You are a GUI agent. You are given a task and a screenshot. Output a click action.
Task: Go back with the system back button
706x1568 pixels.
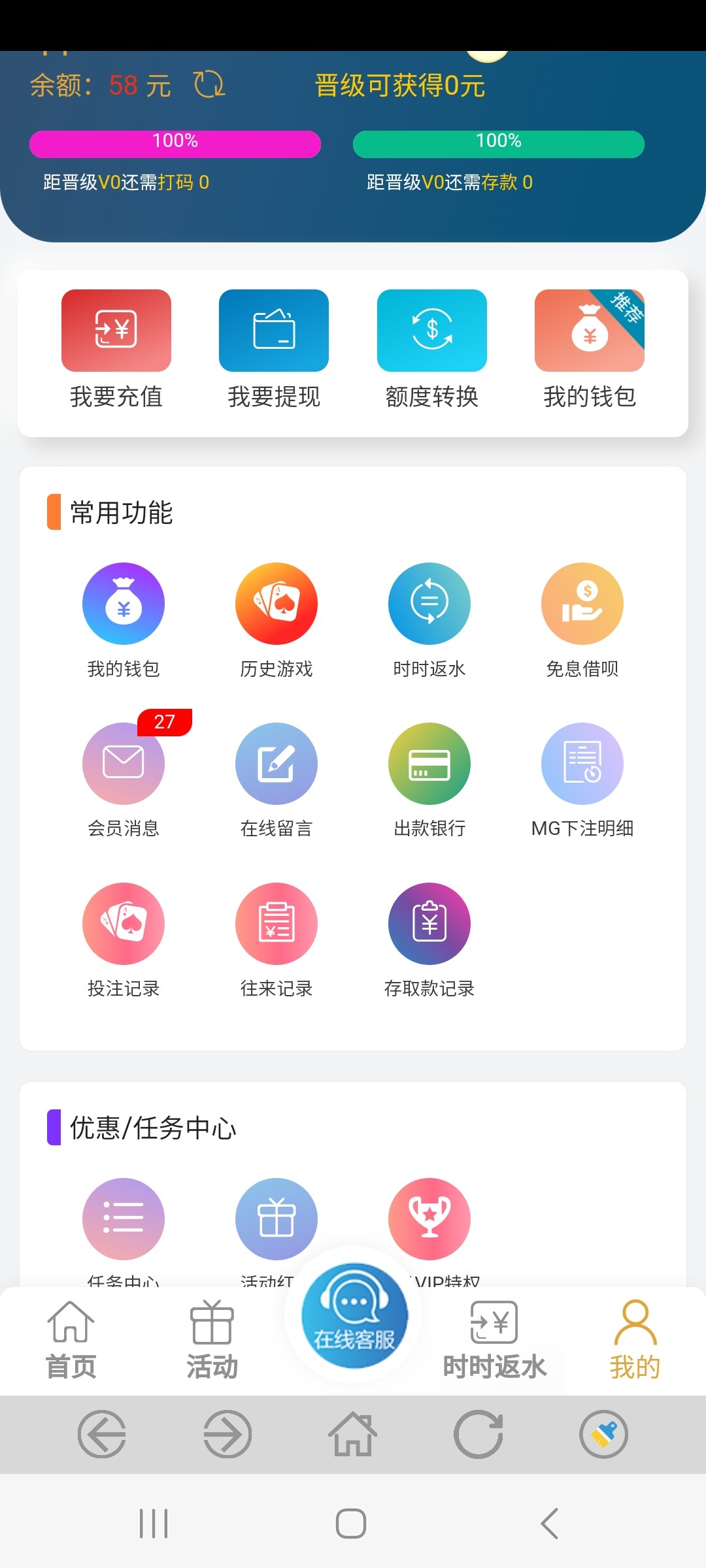[550, 1524]
